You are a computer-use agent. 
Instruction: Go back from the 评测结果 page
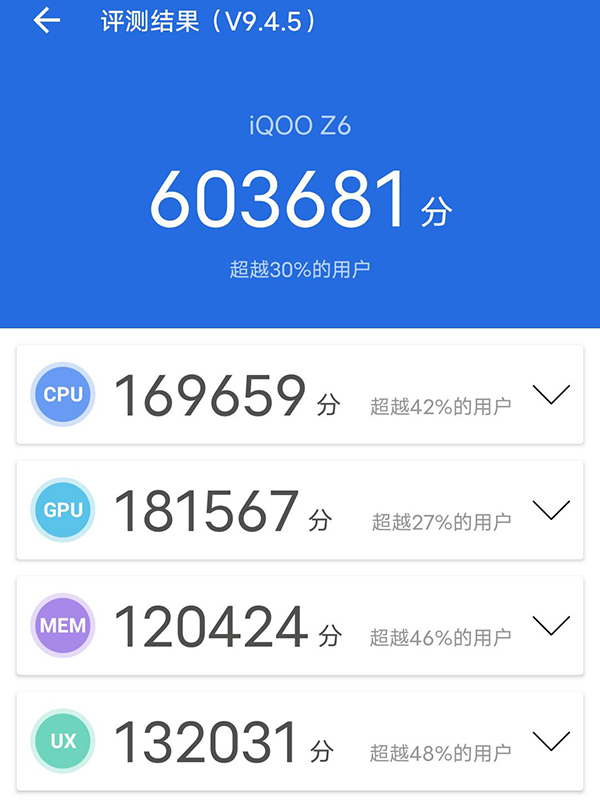[x=46, y=21]
